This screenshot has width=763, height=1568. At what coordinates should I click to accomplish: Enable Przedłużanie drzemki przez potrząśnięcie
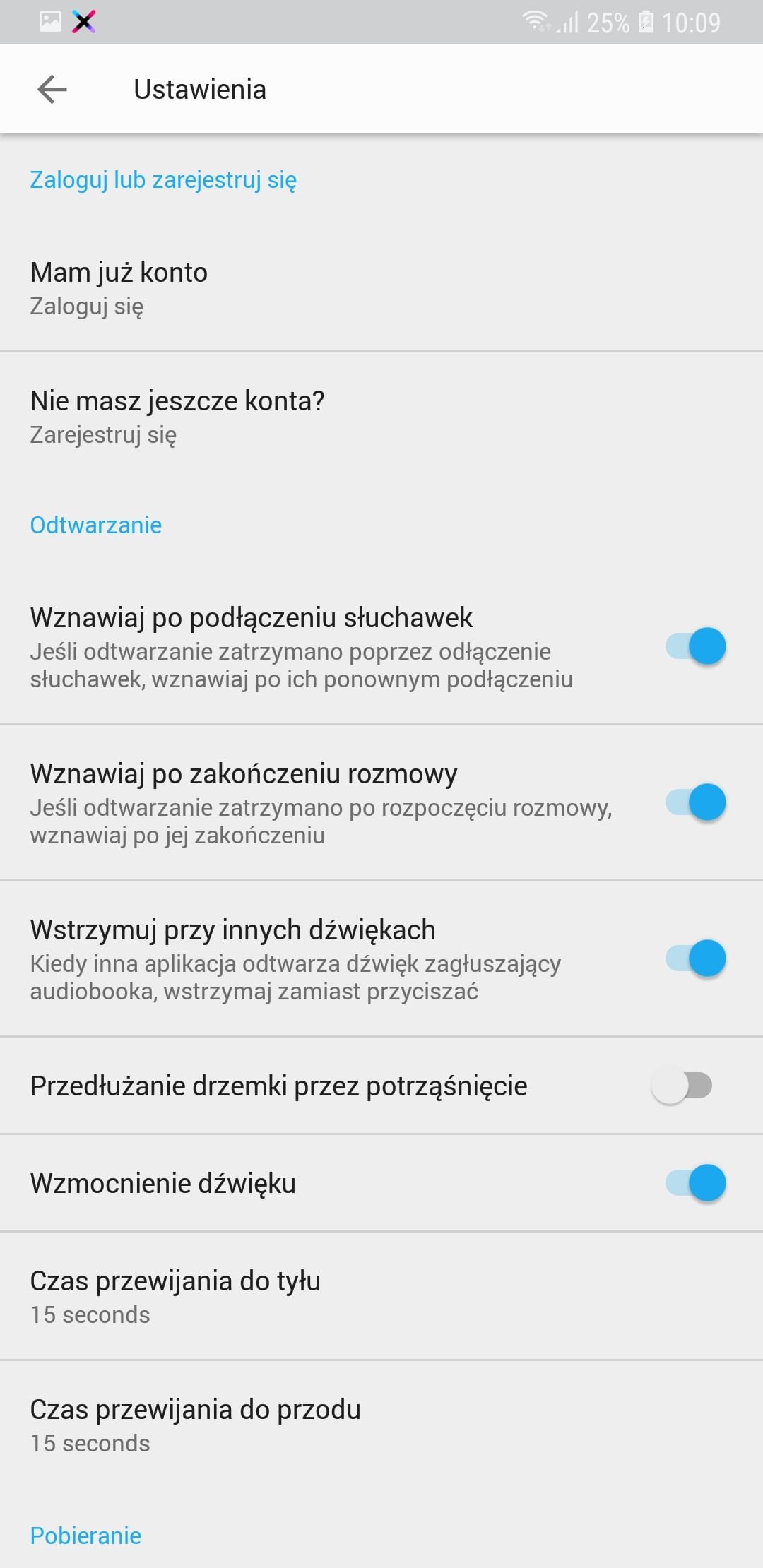pyautogui.click(x=682, y=1086)
